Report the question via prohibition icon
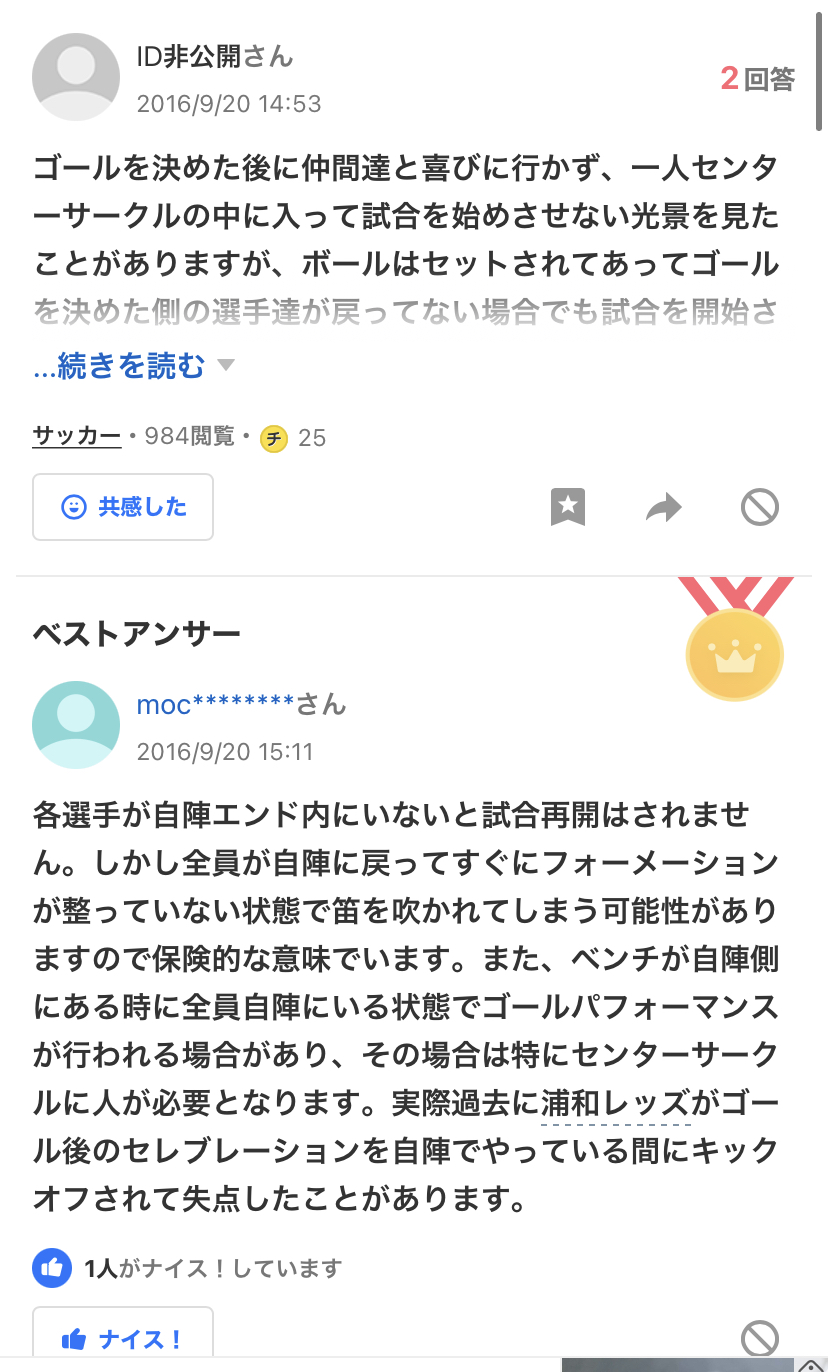 760,508
